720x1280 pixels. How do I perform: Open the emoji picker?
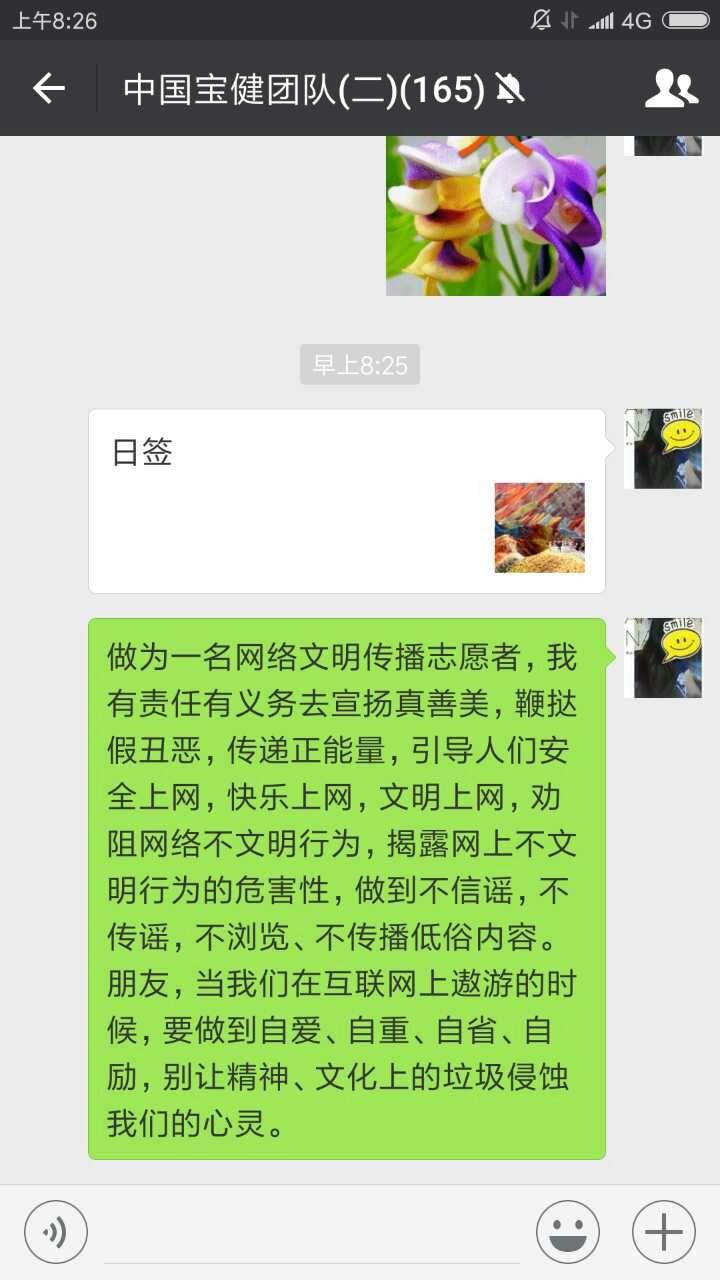pos(568,1232)
